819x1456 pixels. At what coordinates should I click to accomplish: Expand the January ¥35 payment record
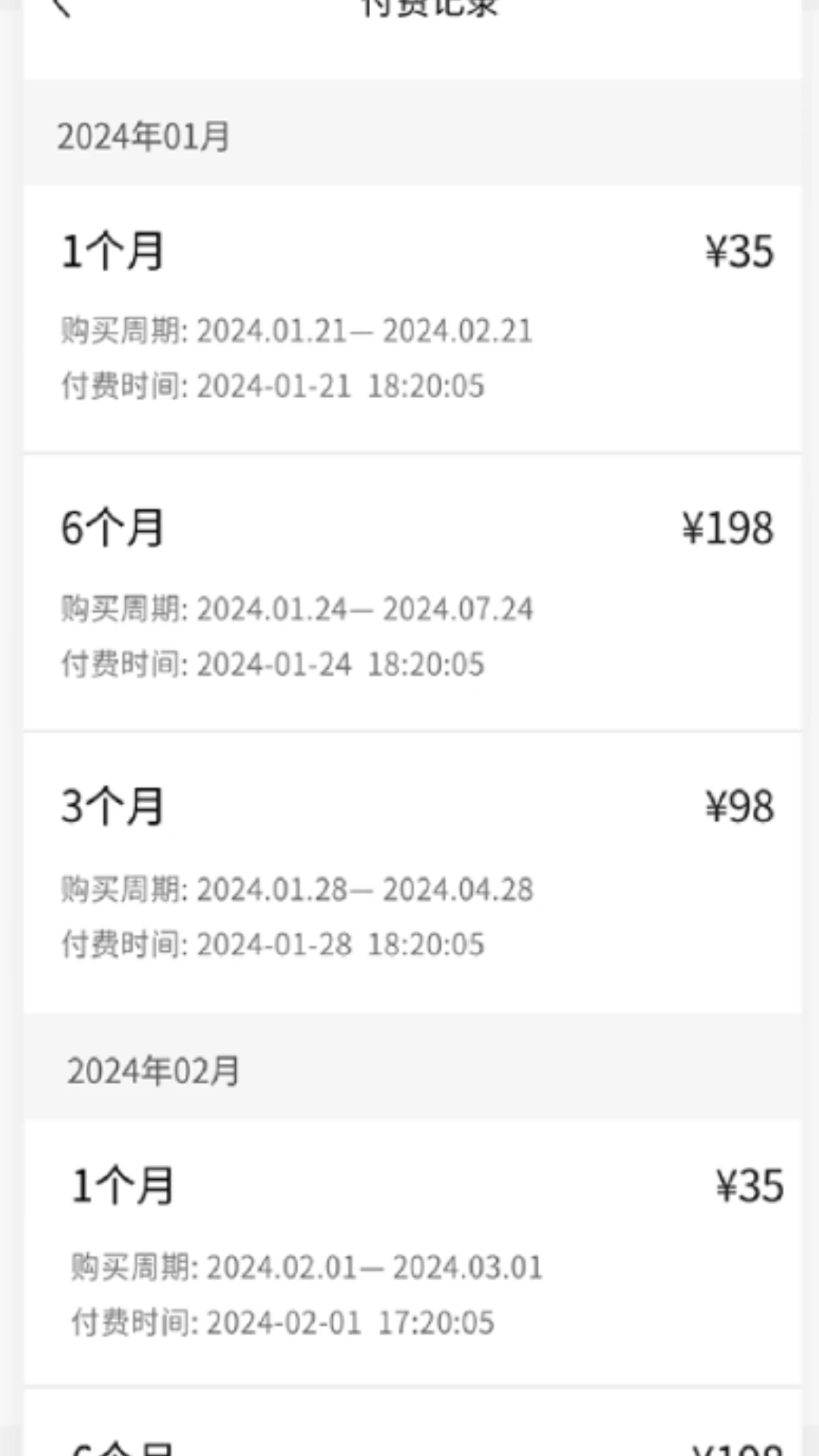(409, 318)
